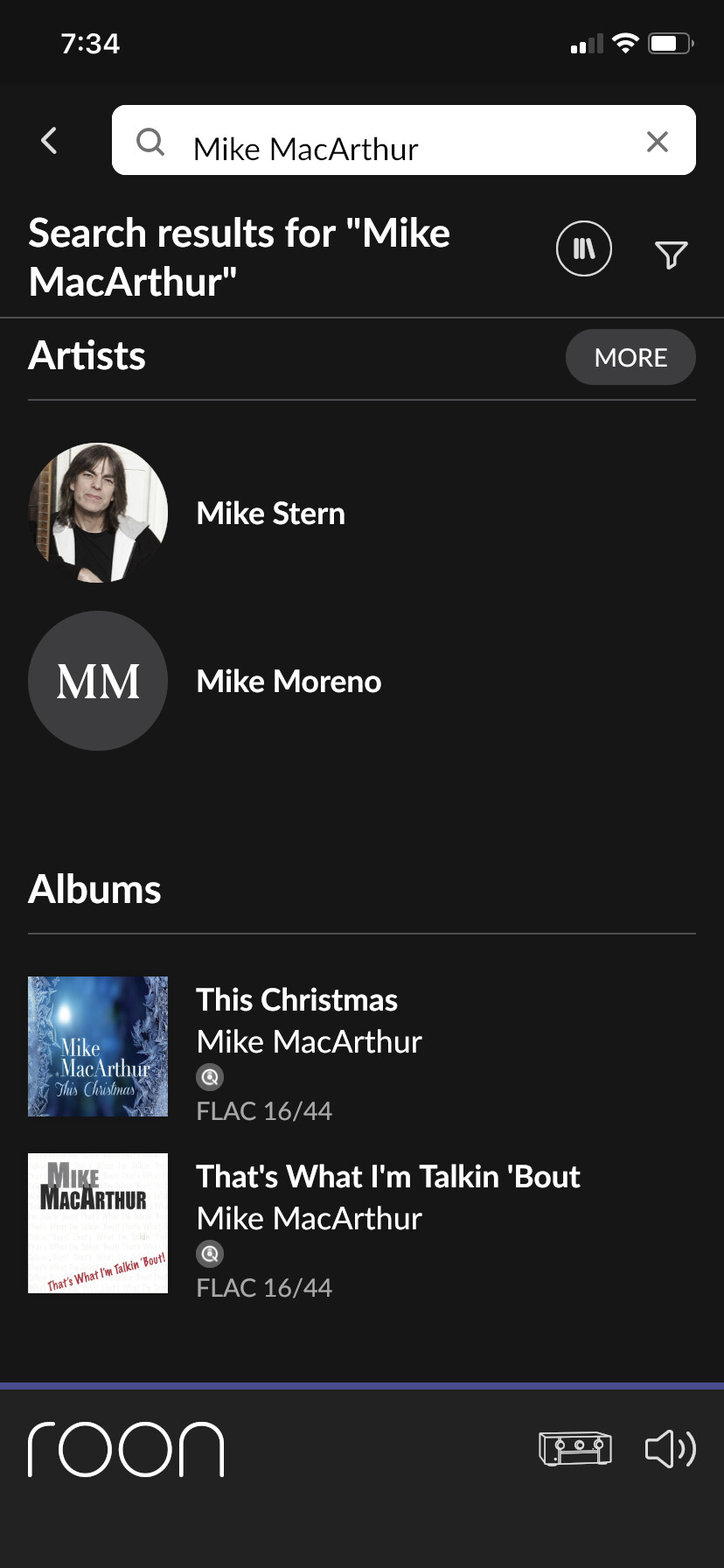Show MORE artists
The width and height of the screenshot is (724, 1568).
[x=630, y=357]
